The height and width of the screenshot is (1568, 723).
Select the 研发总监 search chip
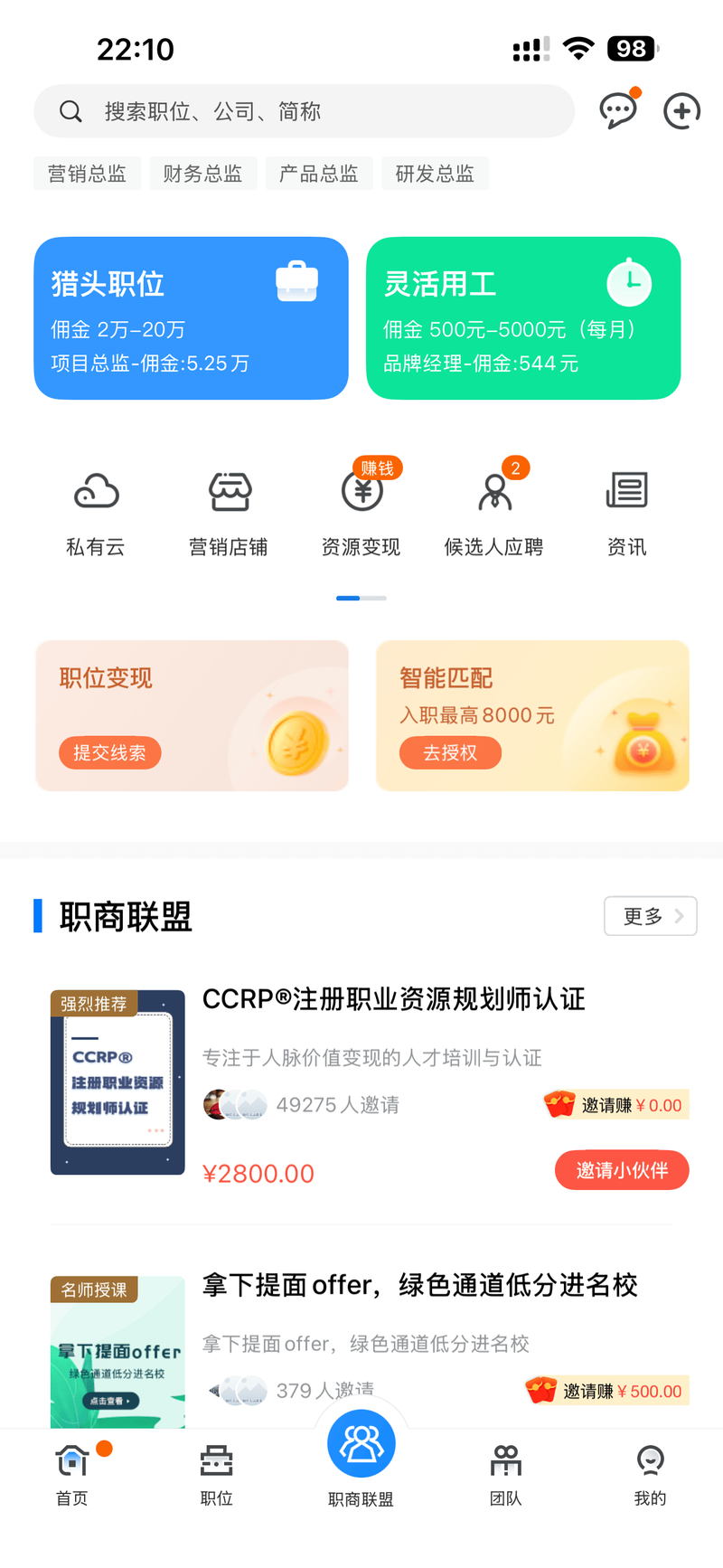point(435,174)
